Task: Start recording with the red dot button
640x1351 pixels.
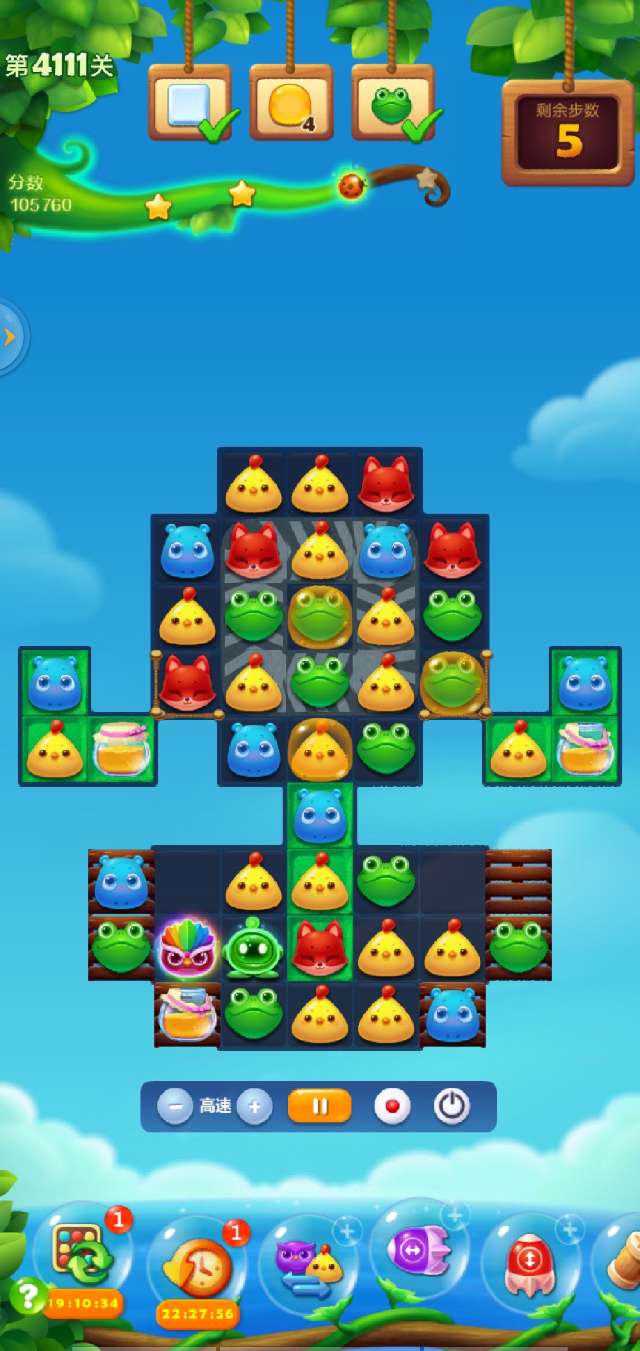Action: pos(392,1107)
